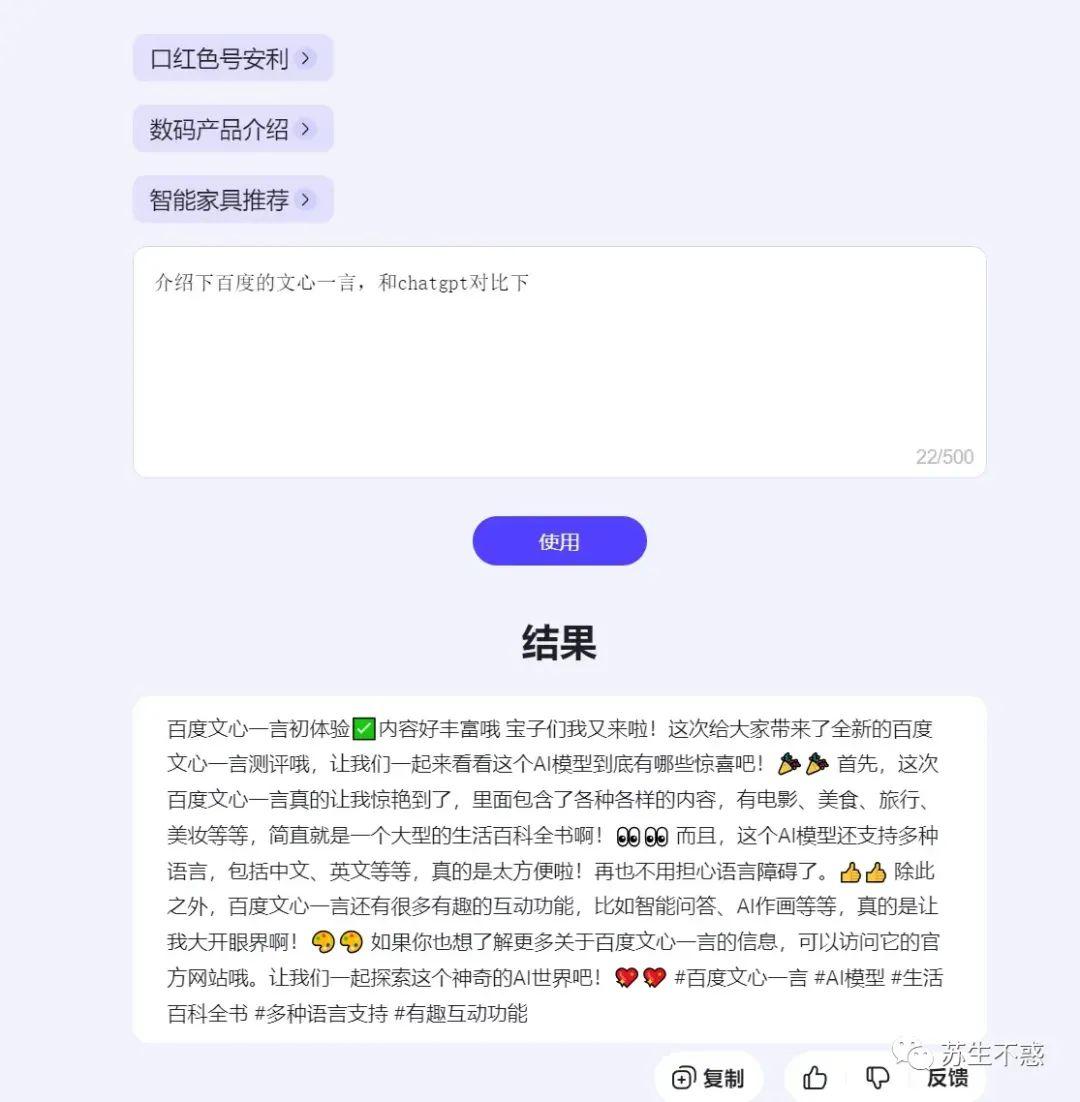The height and width of the screenshot is (1102, 1080).
Task: Click the copy icon next to 复制
Action: 683,1077
